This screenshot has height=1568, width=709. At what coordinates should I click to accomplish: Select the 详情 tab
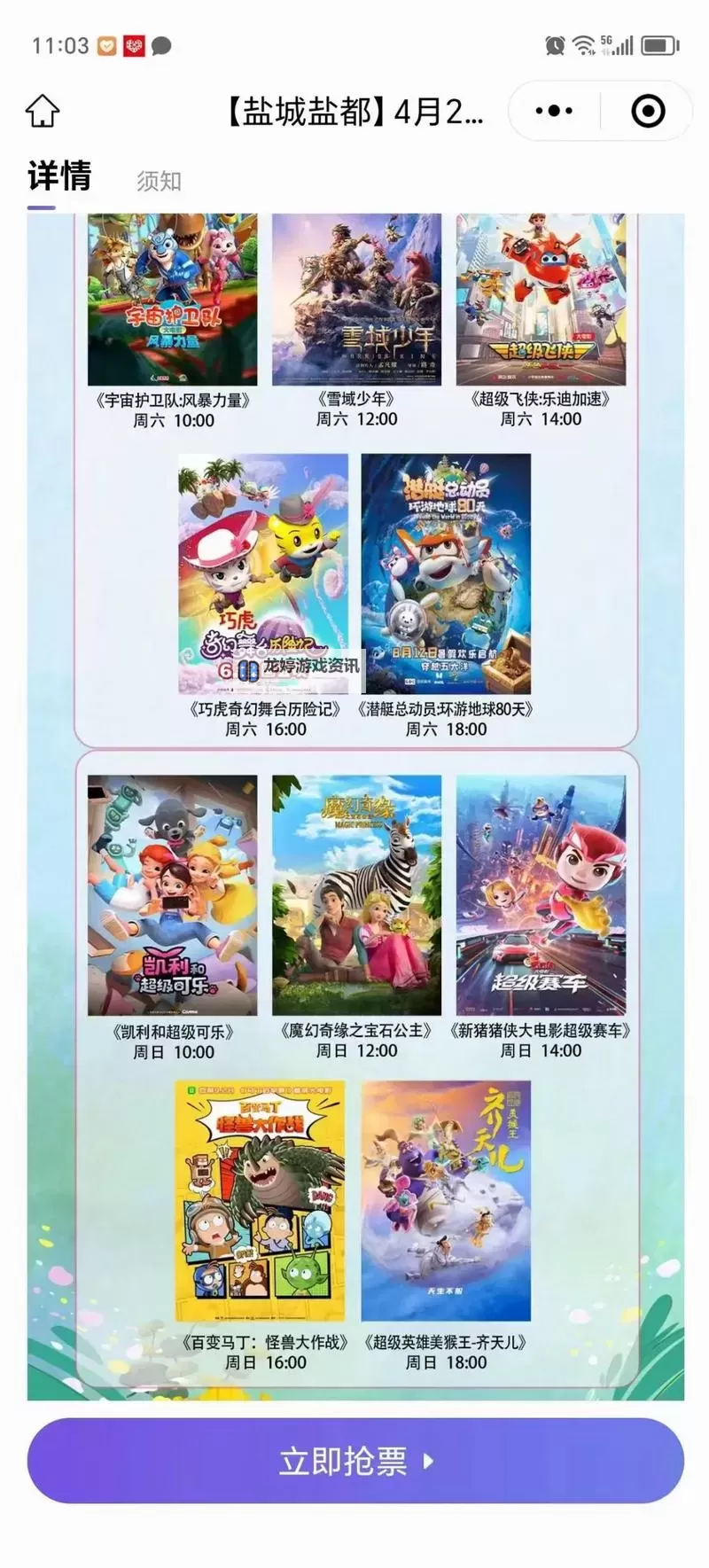click(x=59, y=176)
